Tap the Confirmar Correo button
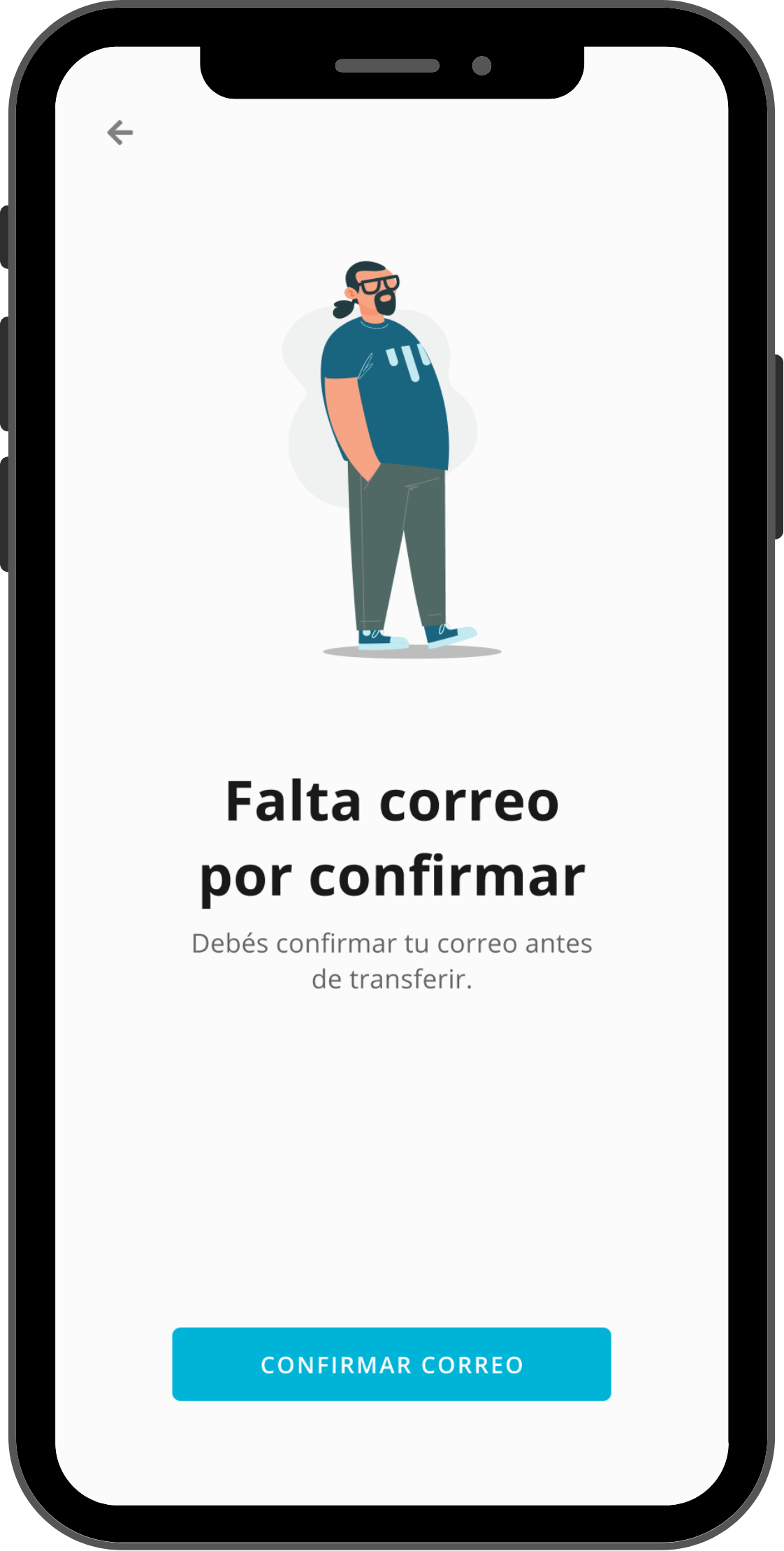784x1551 pixels. click(391, 1364)
